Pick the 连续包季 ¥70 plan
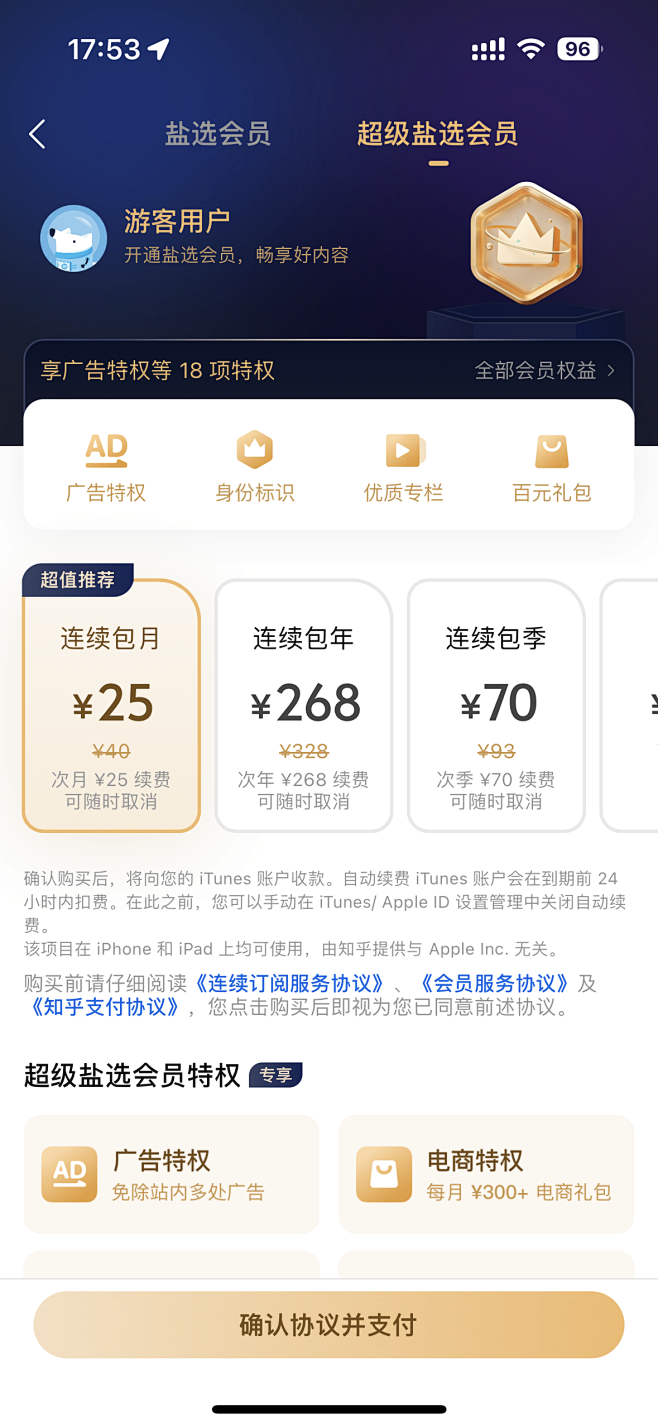Viewport: 658px width, 1427px height. (x=496, y=705)
